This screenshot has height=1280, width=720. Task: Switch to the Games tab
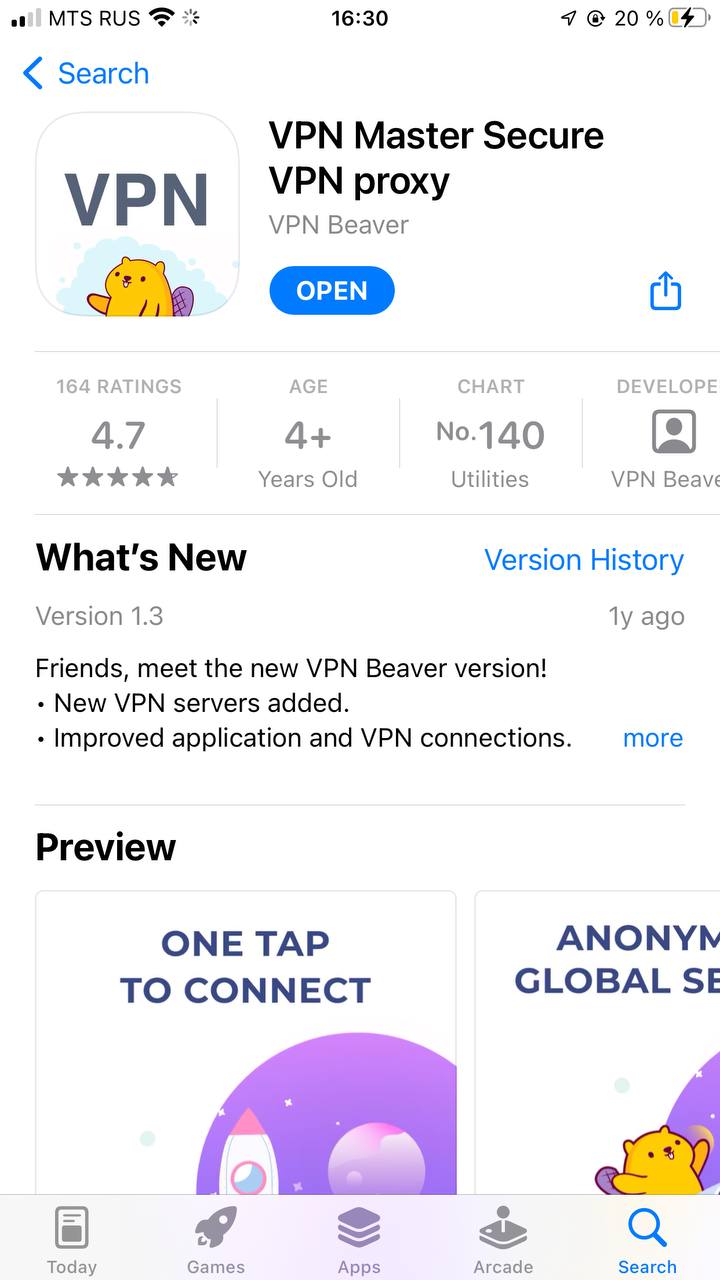215,1240
